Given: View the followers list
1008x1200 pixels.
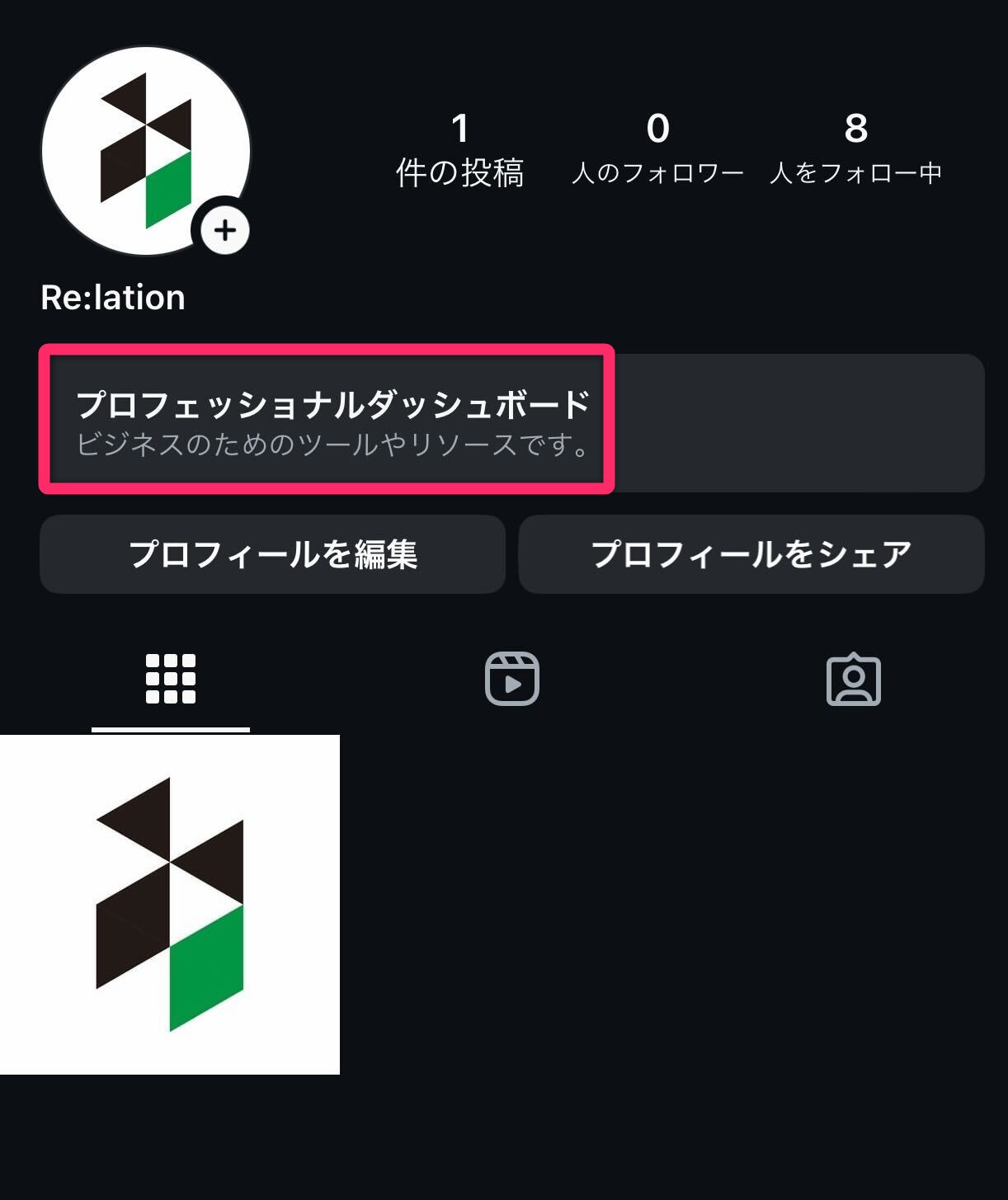Looking at the screenshot, I should point(657,149).
